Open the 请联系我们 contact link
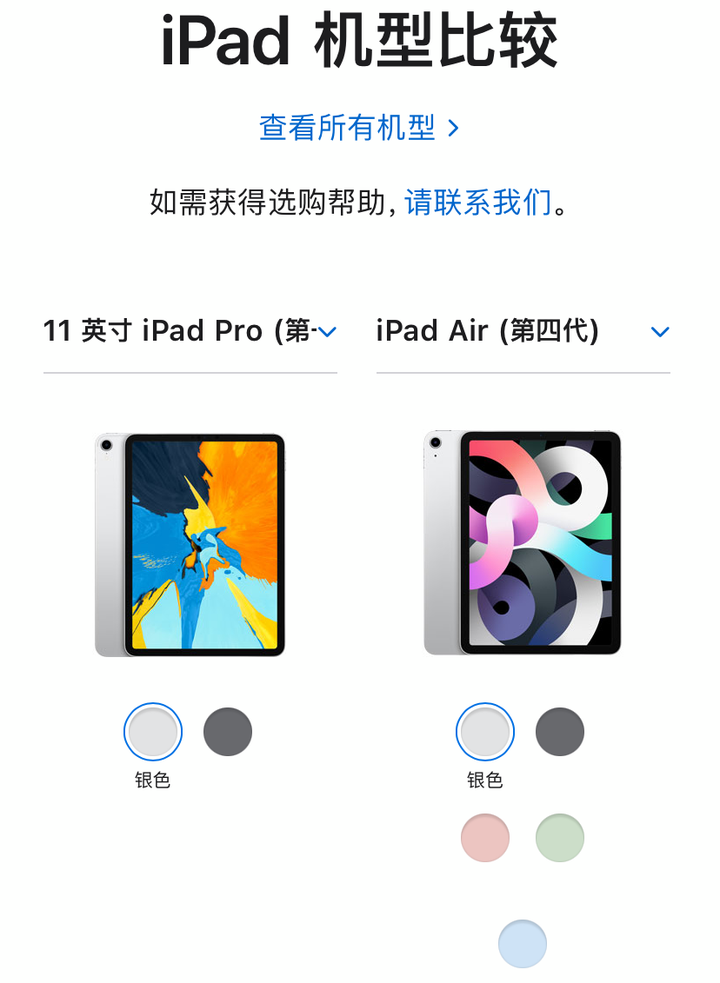Screen dimensions: 720x983 click(x=477, y=202)
